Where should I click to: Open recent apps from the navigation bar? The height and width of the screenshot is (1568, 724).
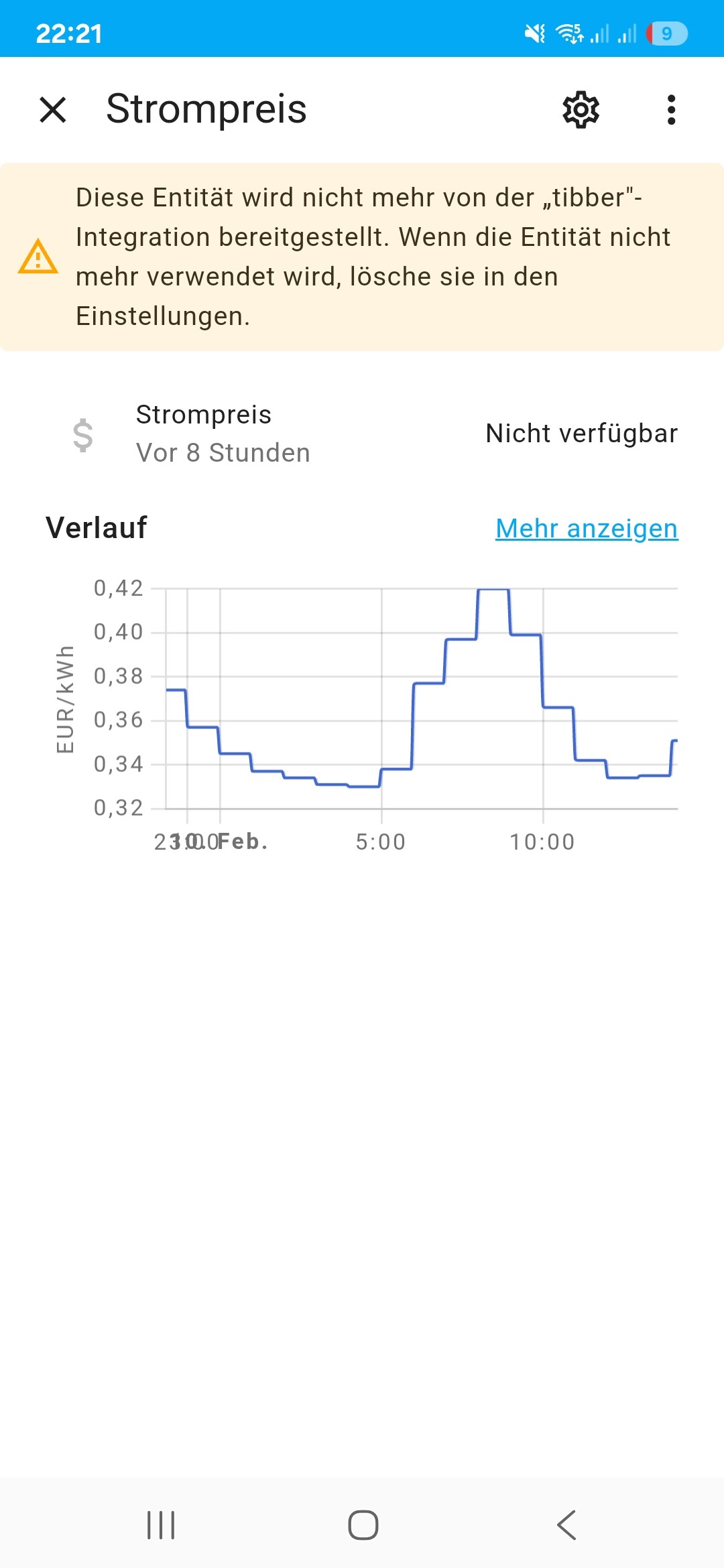point(161,1525)
